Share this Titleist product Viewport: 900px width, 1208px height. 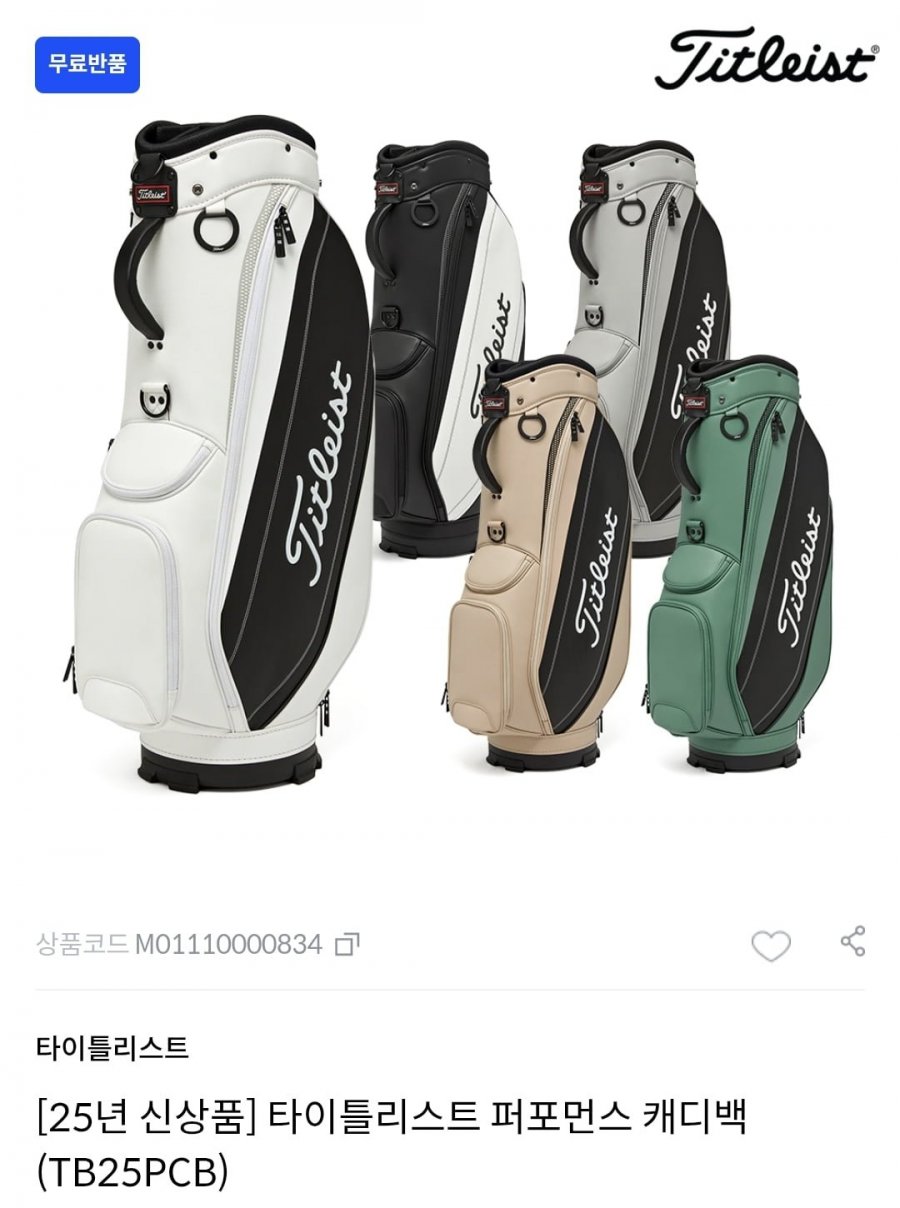852,942
